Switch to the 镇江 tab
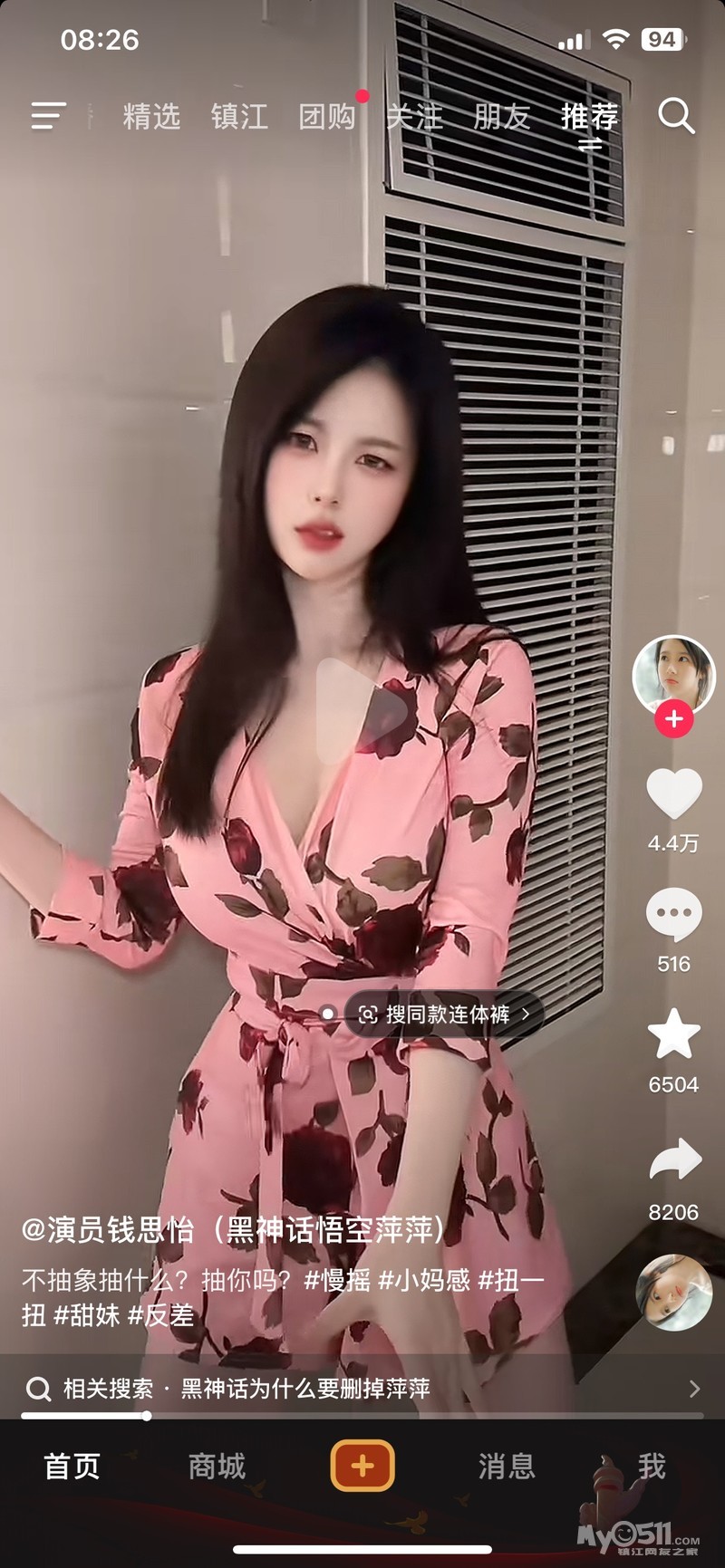Viewport: 725px width, 1568px height. click(x=239, y=117)
